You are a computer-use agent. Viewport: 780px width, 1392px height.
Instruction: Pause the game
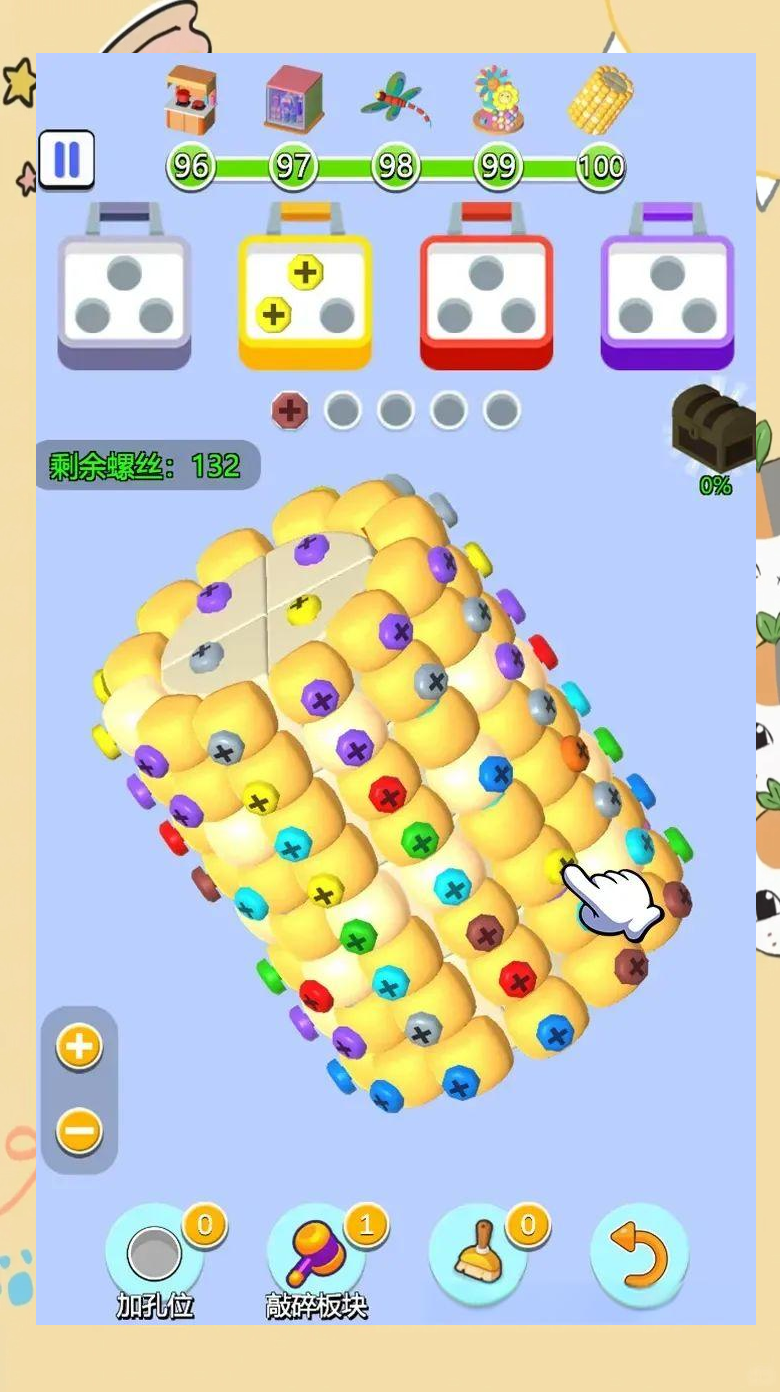point(66,159)
